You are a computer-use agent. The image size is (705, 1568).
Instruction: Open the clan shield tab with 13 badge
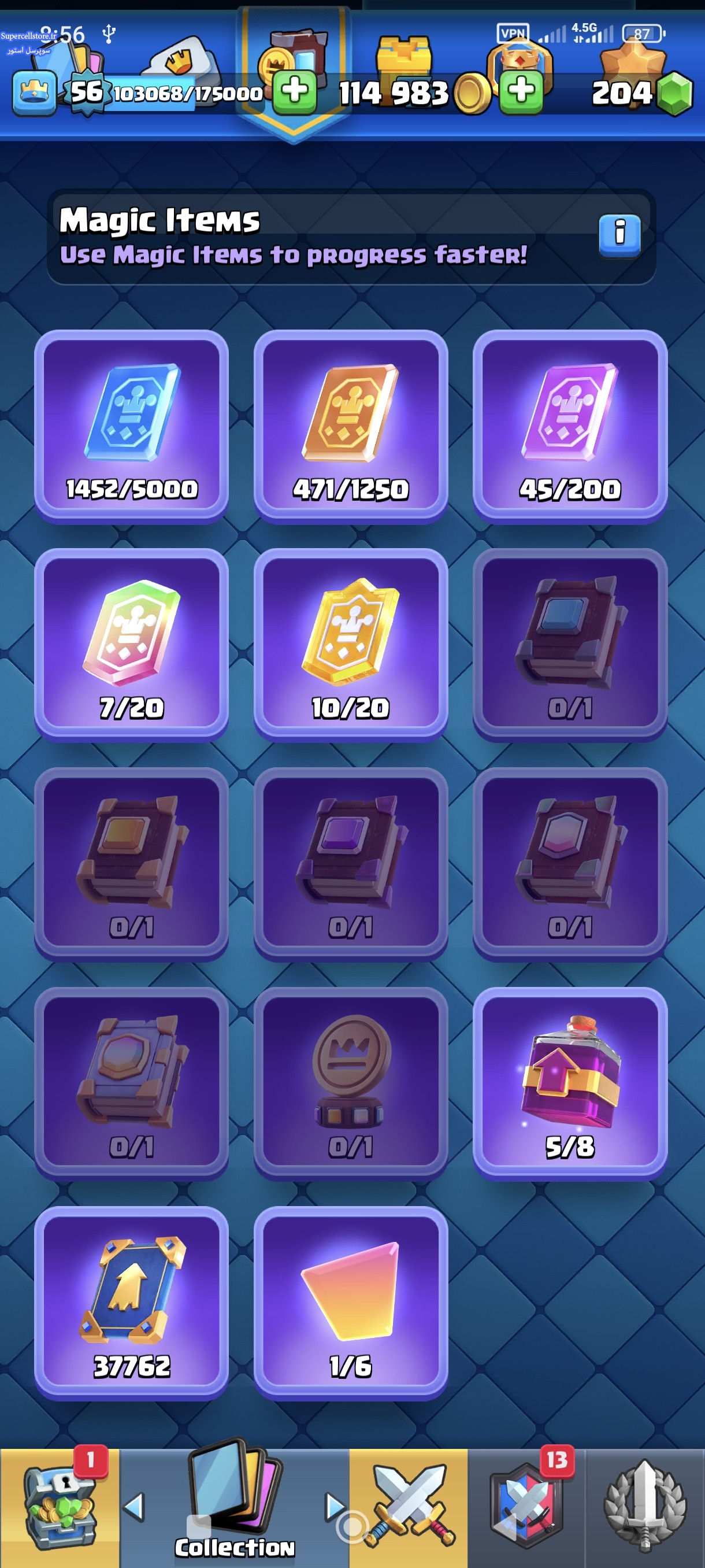pyautogui.click(x=526, y=1507)
